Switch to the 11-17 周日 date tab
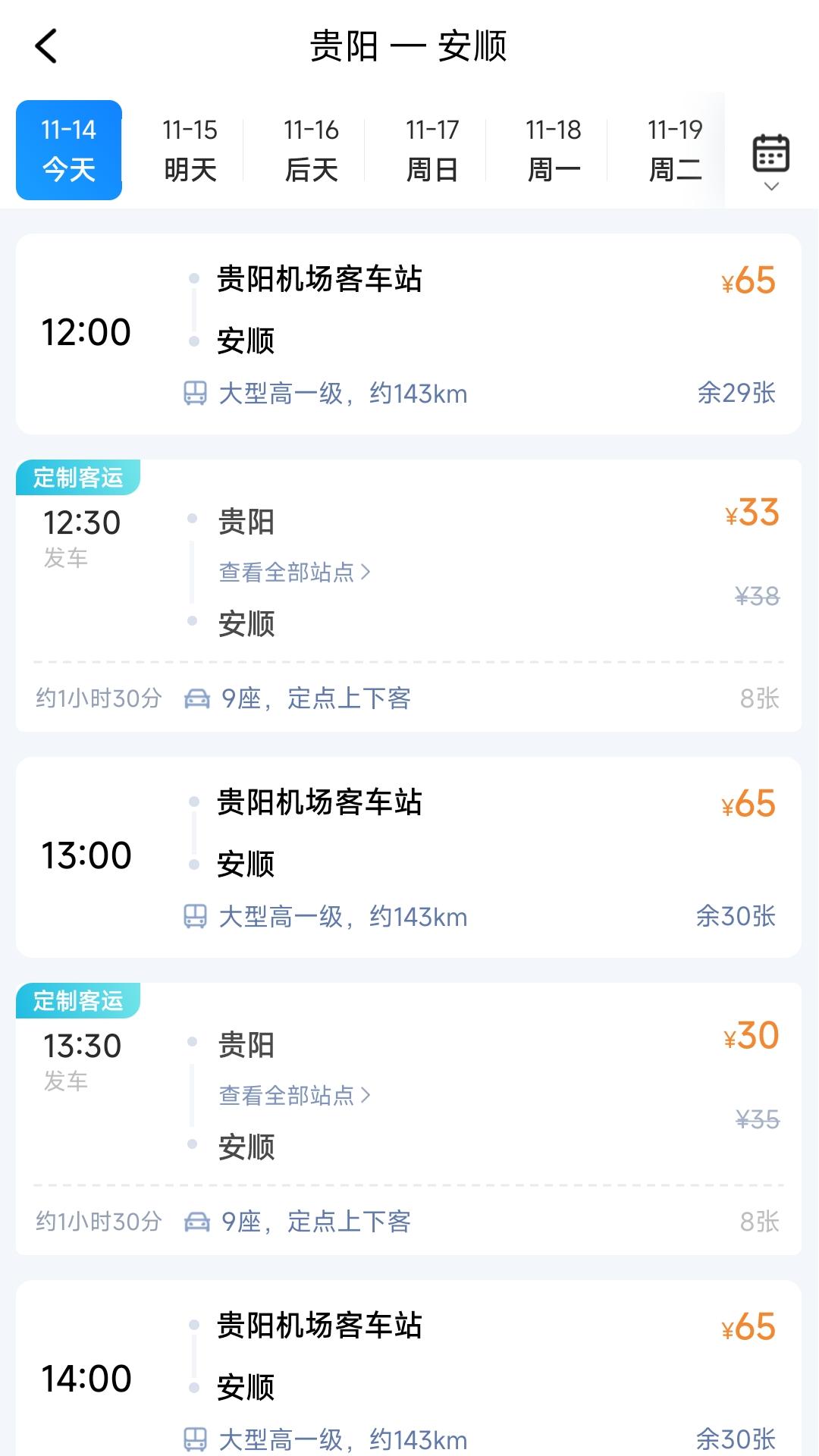 (x=431, y=149)
